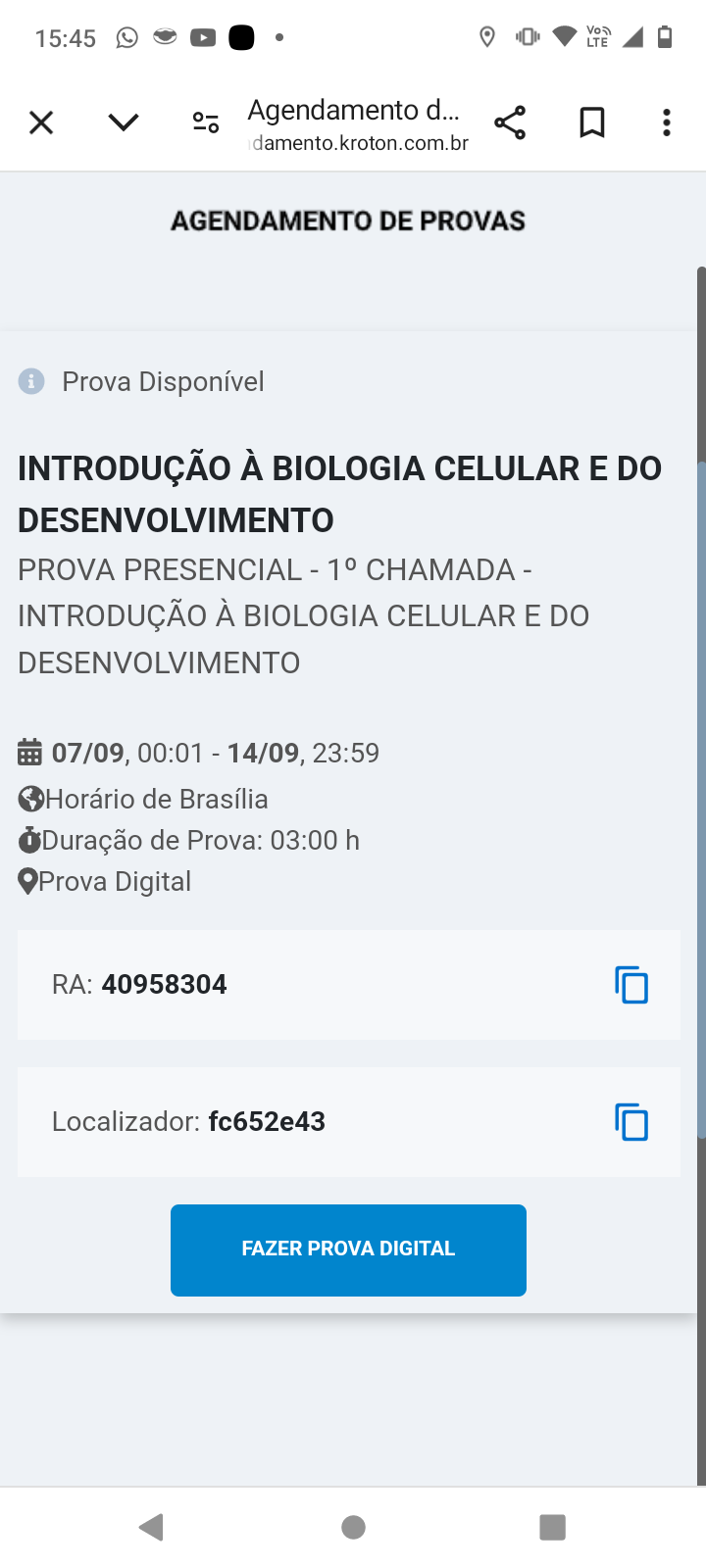Open site settings next to the URL
Viewport: 706px width, 1568px height.
coord(206,122)
